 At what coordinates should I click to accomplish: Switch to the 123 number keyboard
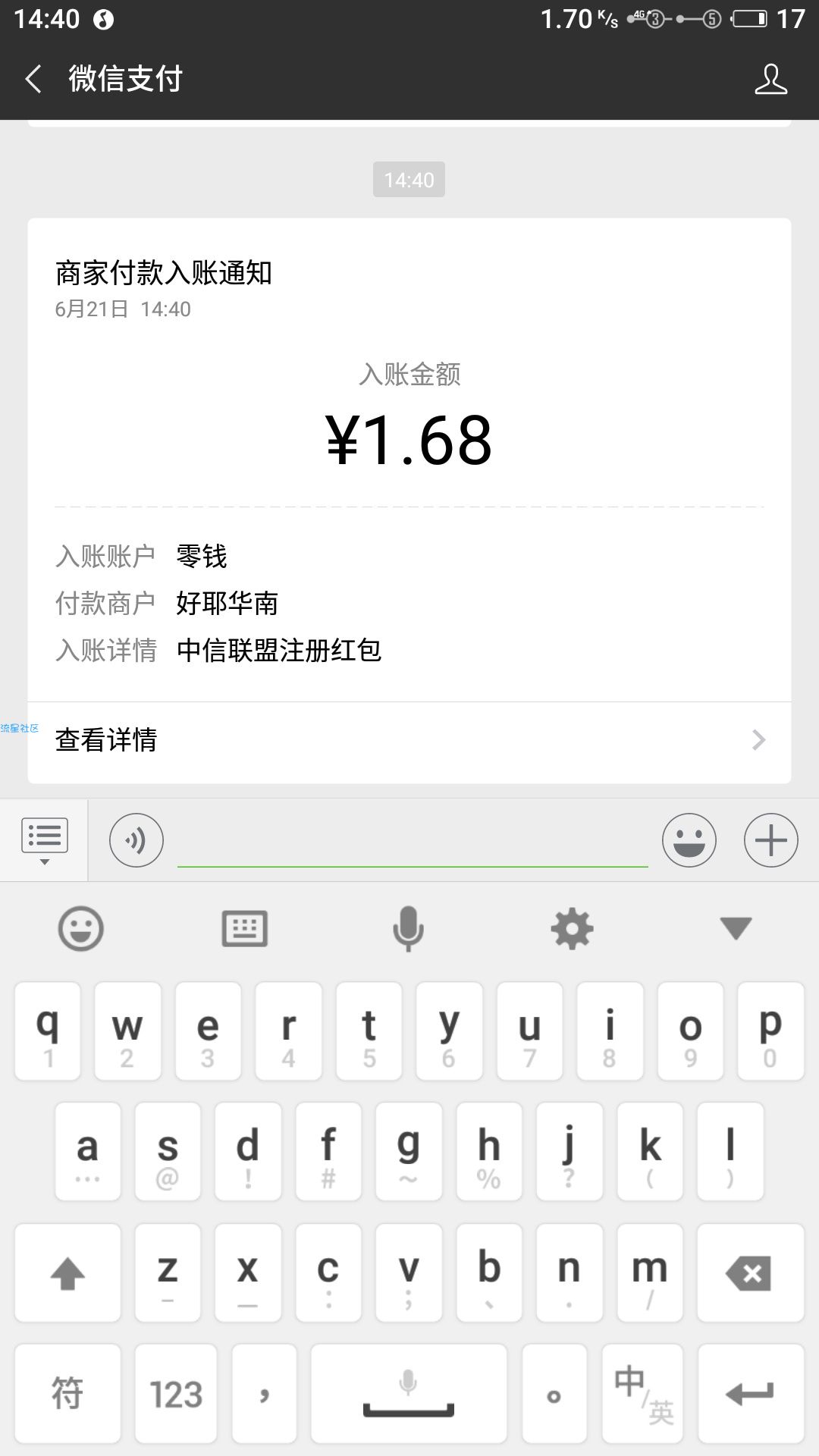176,1394
